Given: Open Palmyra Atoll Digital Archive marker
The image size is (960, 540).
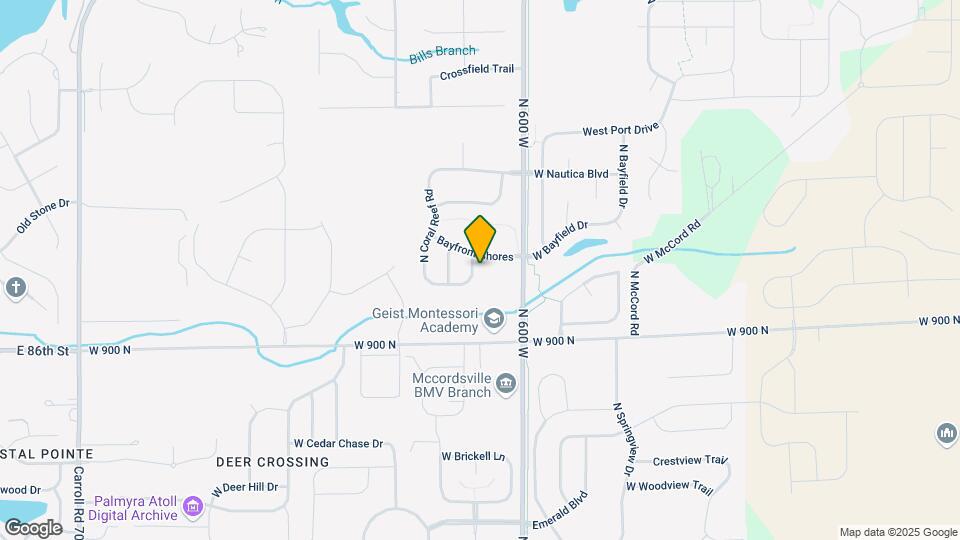Looking at the screenshot, I should [x=193, y=509].
